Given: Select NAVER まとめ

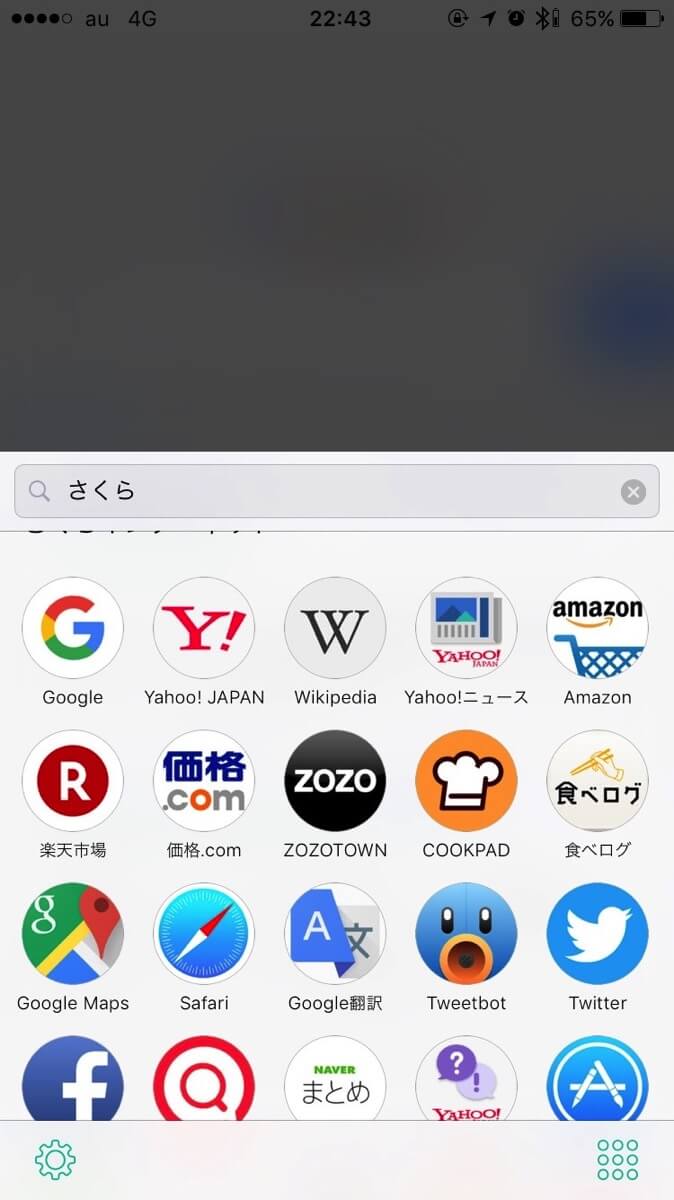Looking at the screenshot, I should click(x=335, y=1080).
